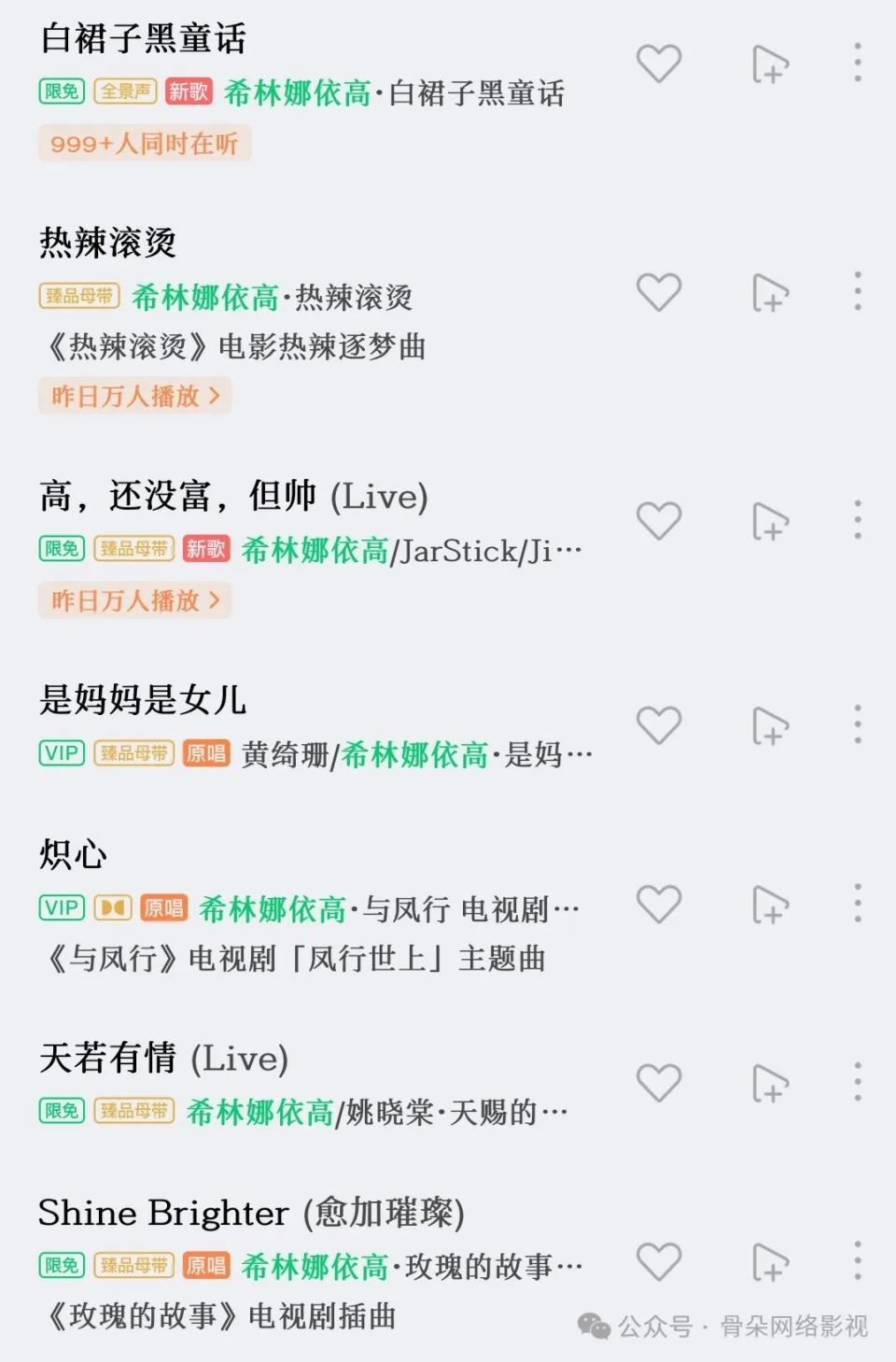Open the song 炽心
Screen dimensions: 896x1362
(74, 854)
